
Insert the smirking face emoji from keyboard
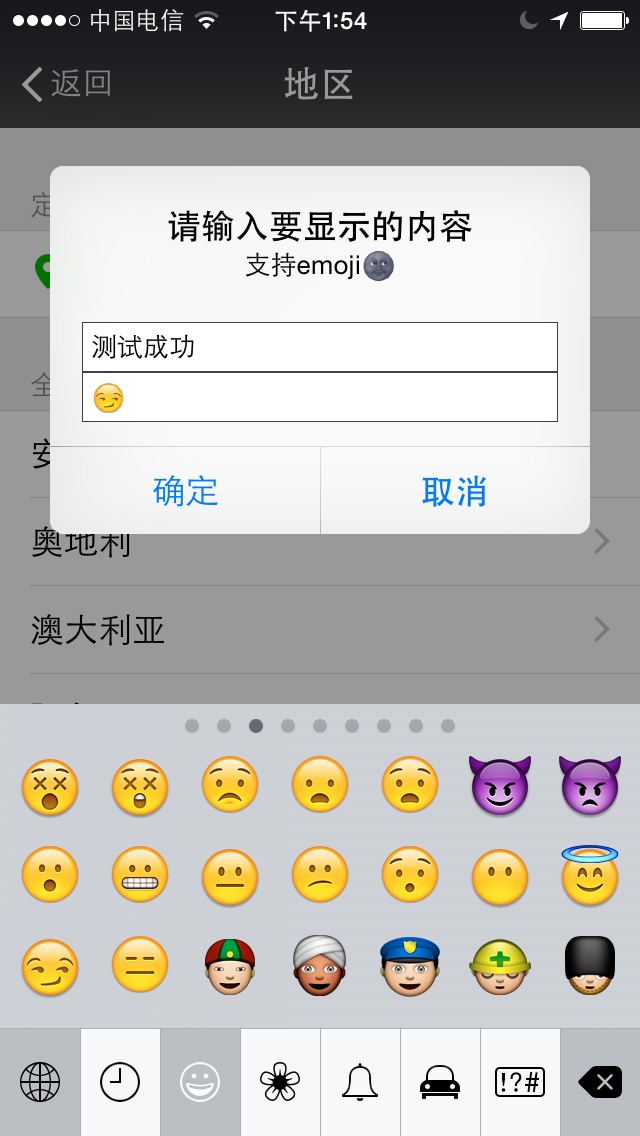[x=50, y=966]
